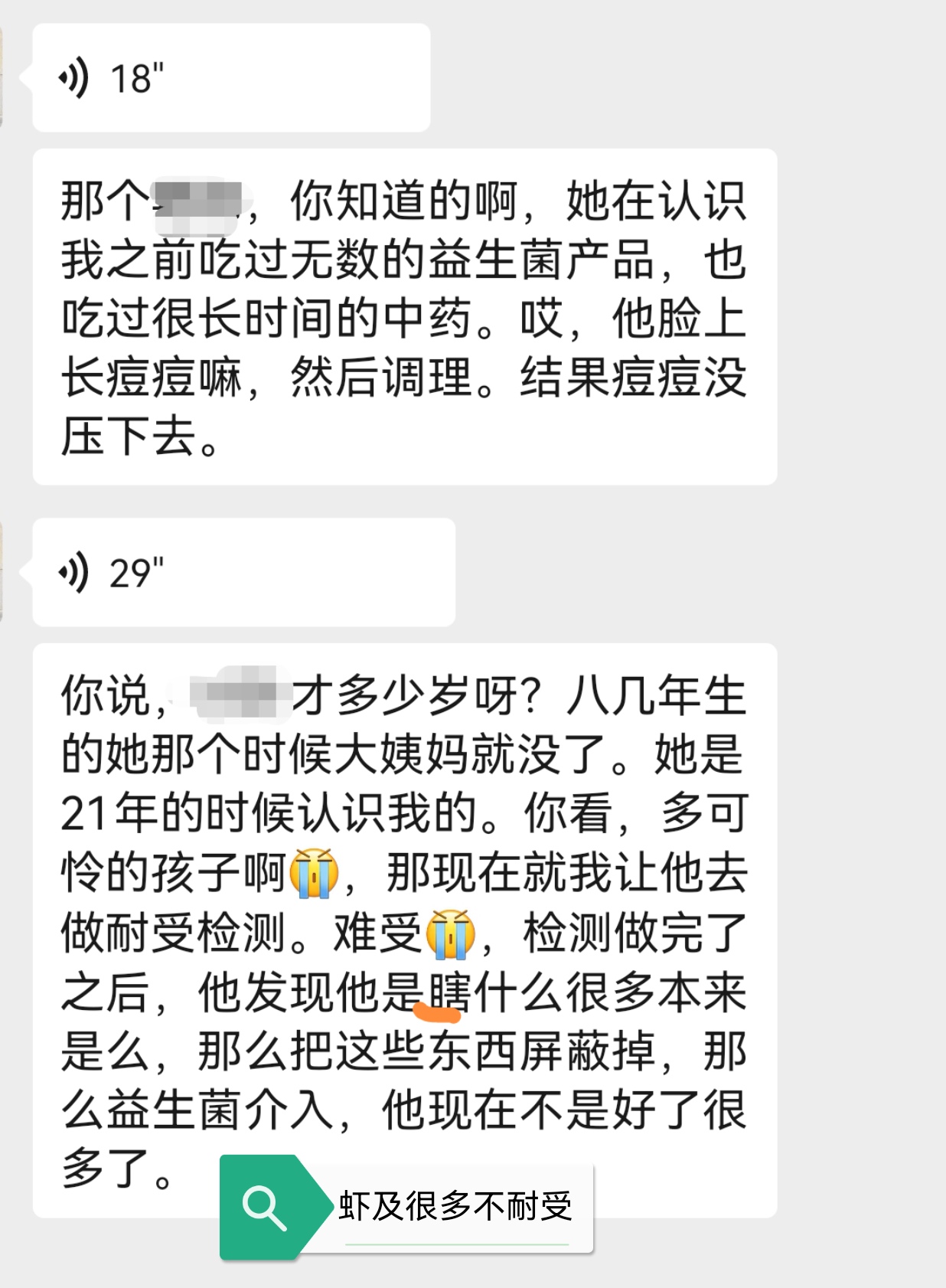Screen dimensions: 946x1288
Task: Play the 29-second voice message
Action: 243,573
